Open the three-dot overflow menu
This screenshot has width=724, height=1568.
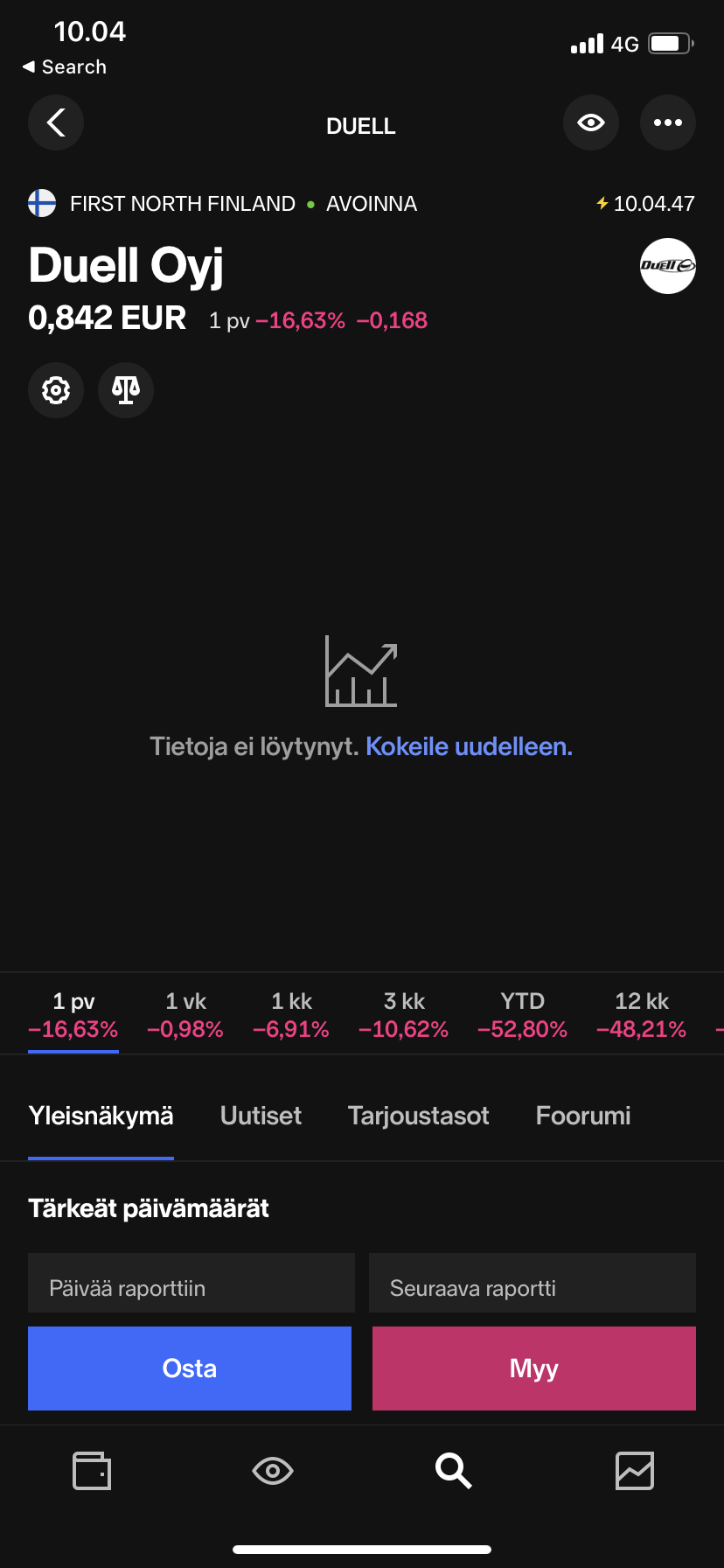tap(668, 122)
